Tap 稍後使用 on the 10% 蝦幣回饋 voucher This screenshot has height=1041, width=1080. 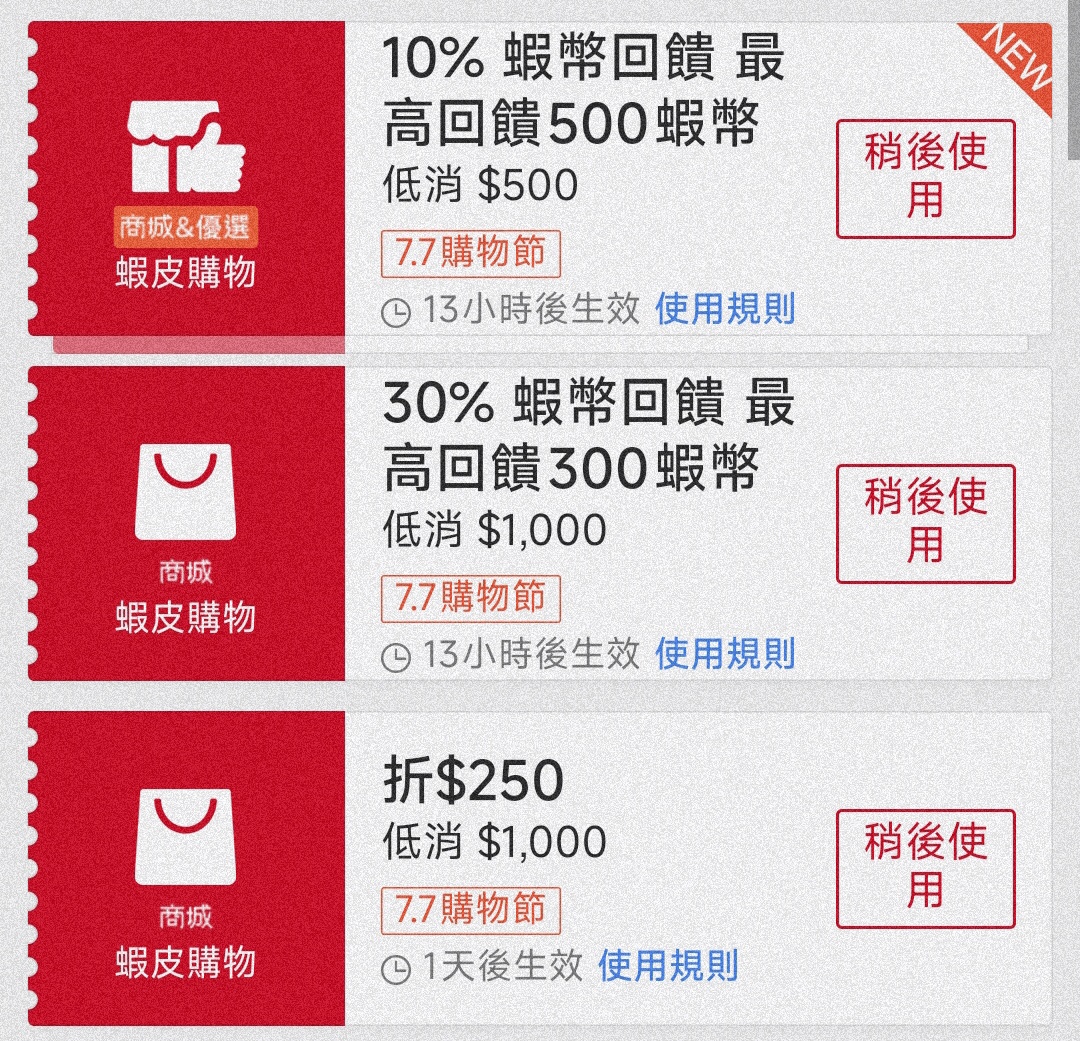[925, 179]
